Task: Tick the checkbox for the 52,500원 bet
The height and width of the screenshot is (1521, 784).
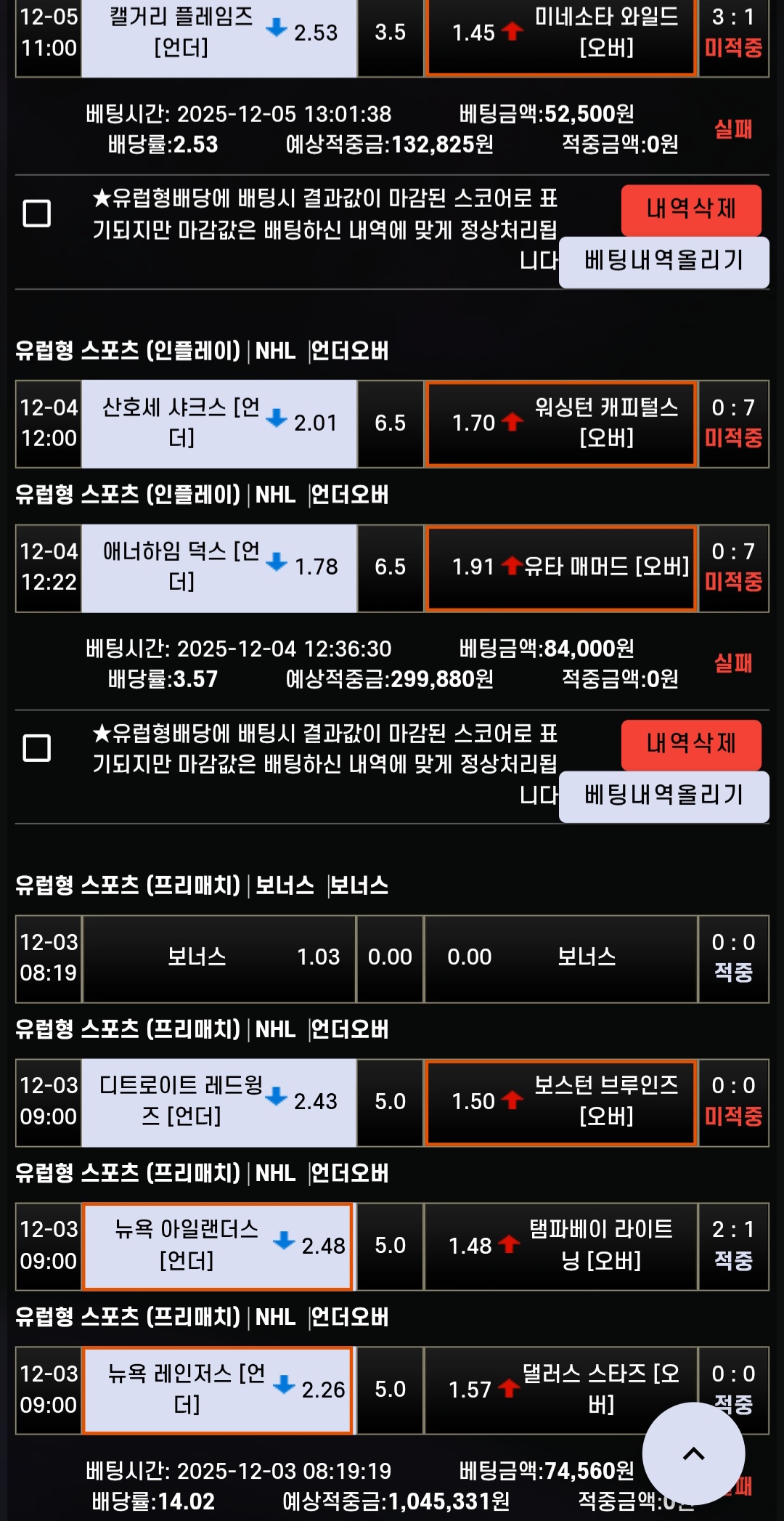Action: pyautogui.click(x=37, y=214)
